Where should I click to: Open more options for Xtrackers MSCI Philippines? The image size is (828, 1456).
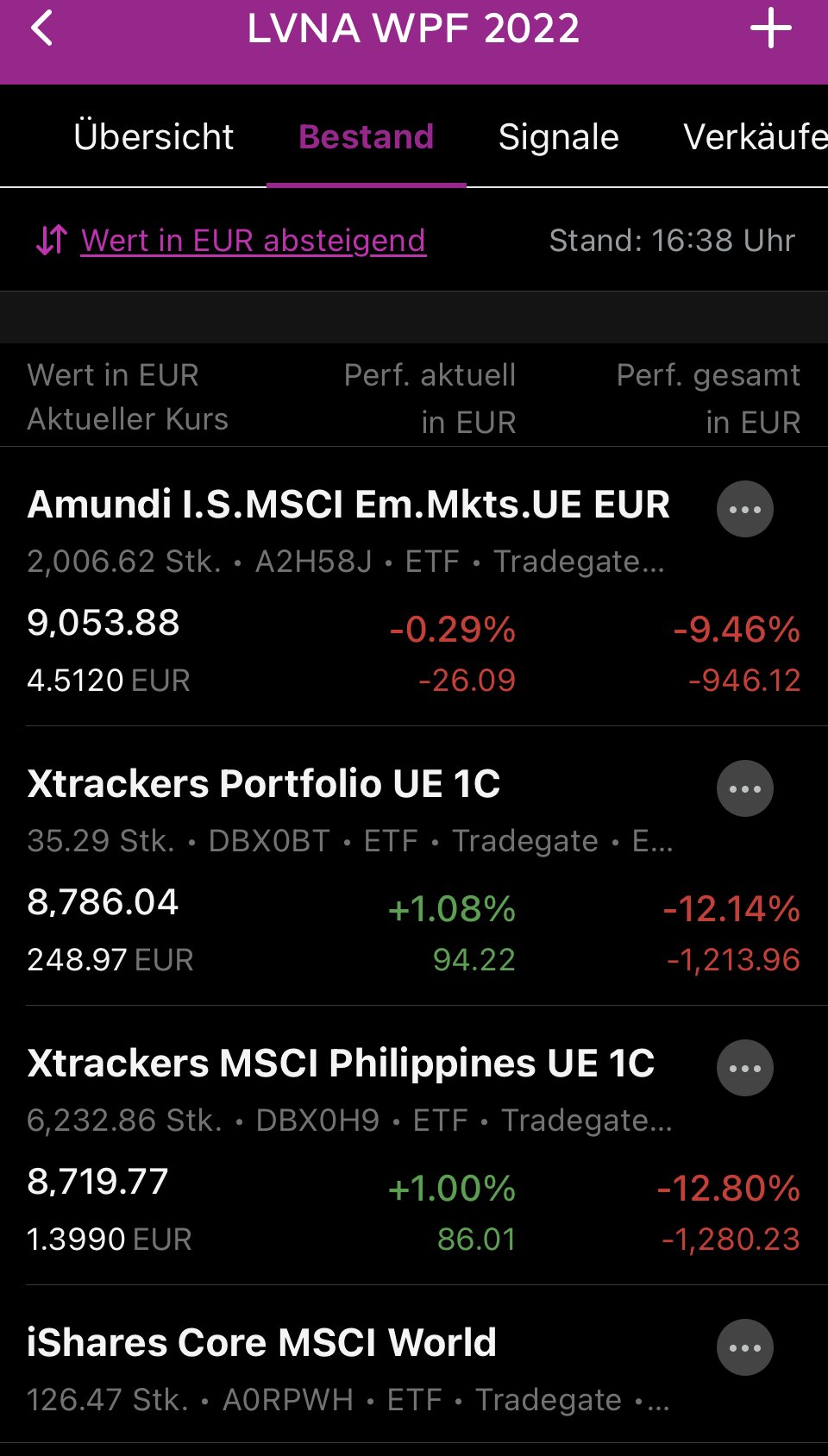pos(745,1068)
